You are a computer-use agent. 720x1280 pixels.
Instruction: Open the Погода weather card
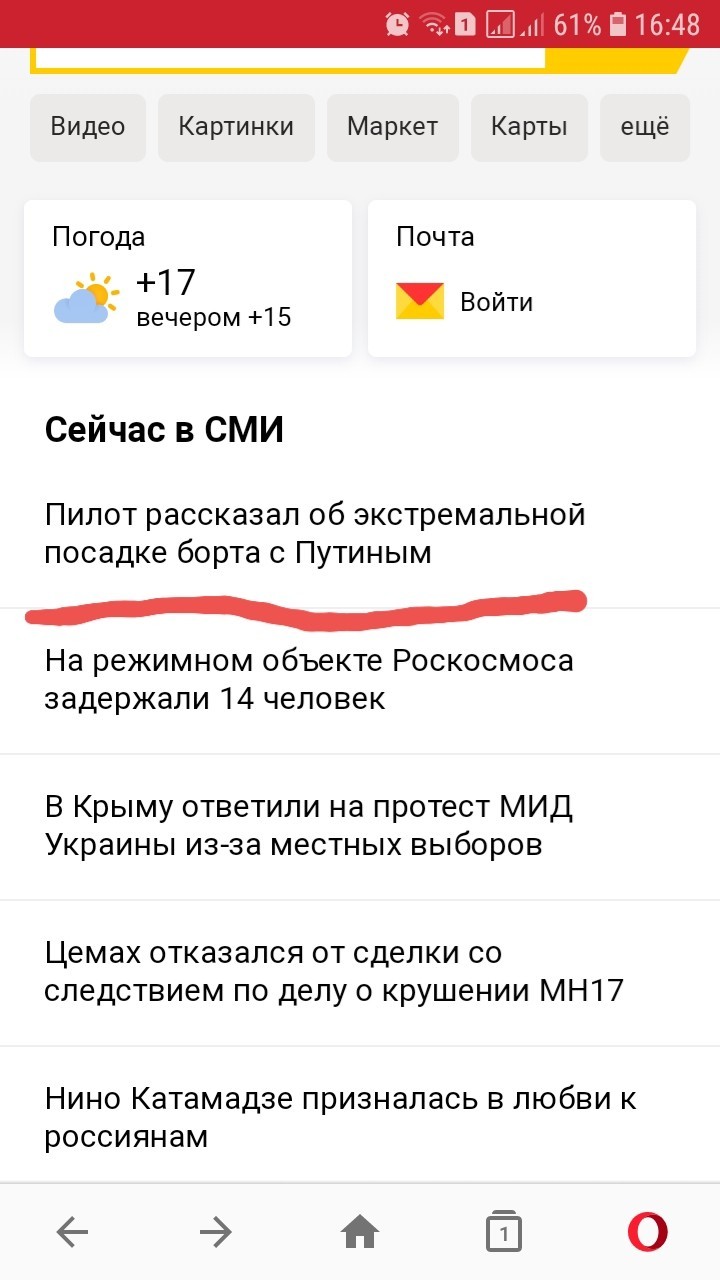[x=188, y=278]
